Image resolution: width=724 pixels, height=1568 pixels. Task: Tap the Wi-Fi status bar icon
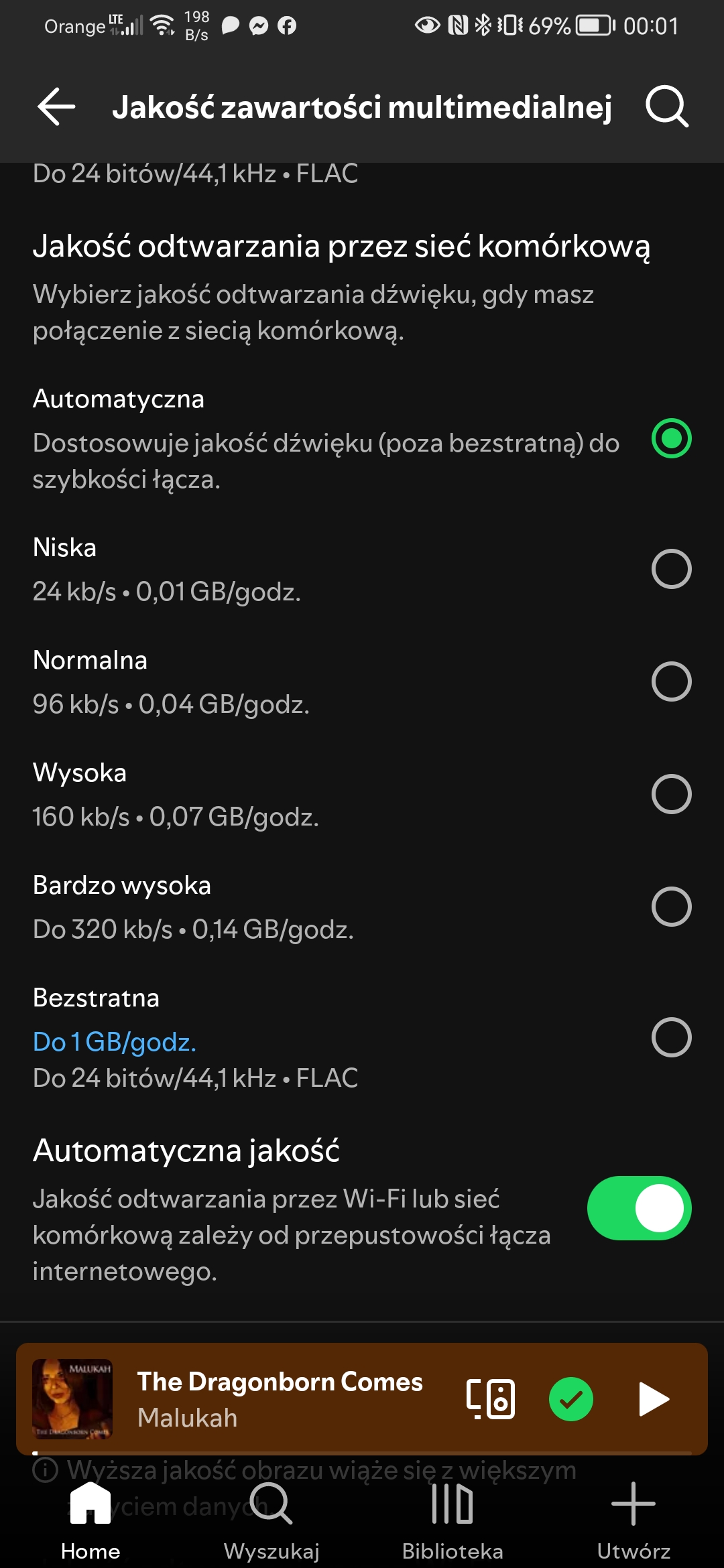tap(163, 25)
